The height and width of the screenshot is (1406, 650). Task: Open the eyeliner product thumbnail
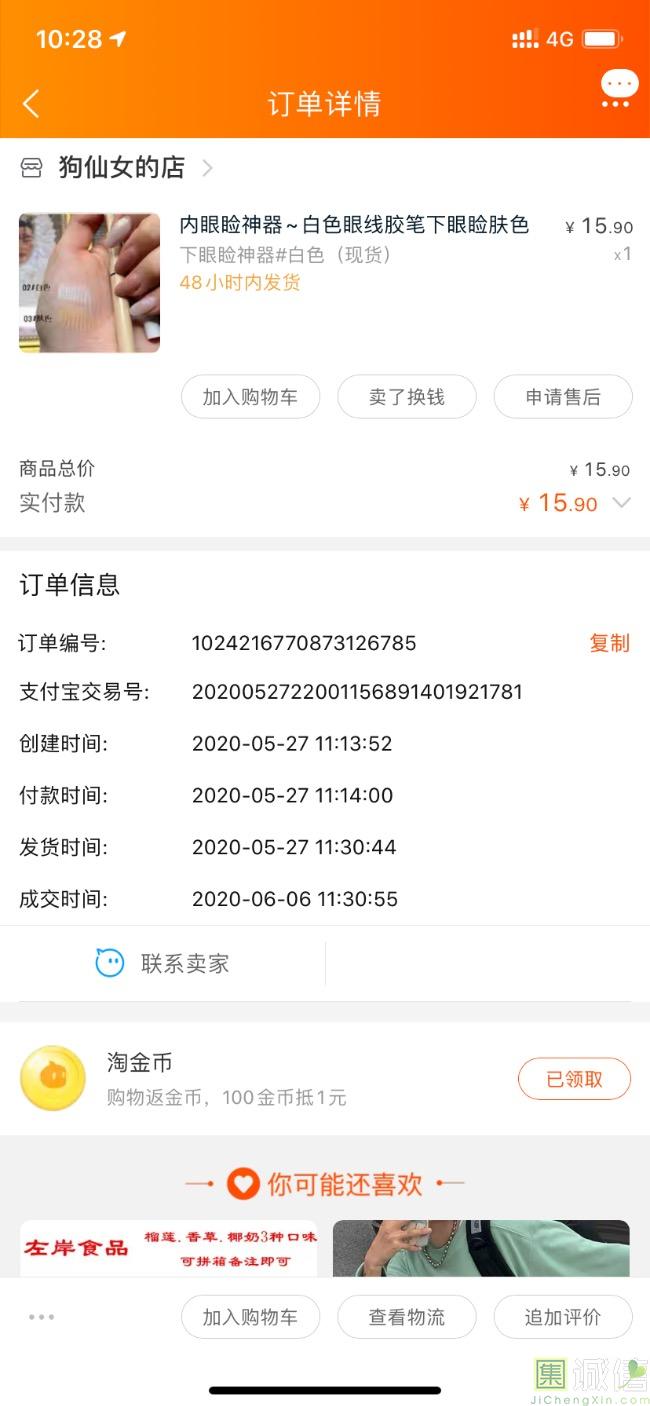pyautogui.click(x=89, y=282)
